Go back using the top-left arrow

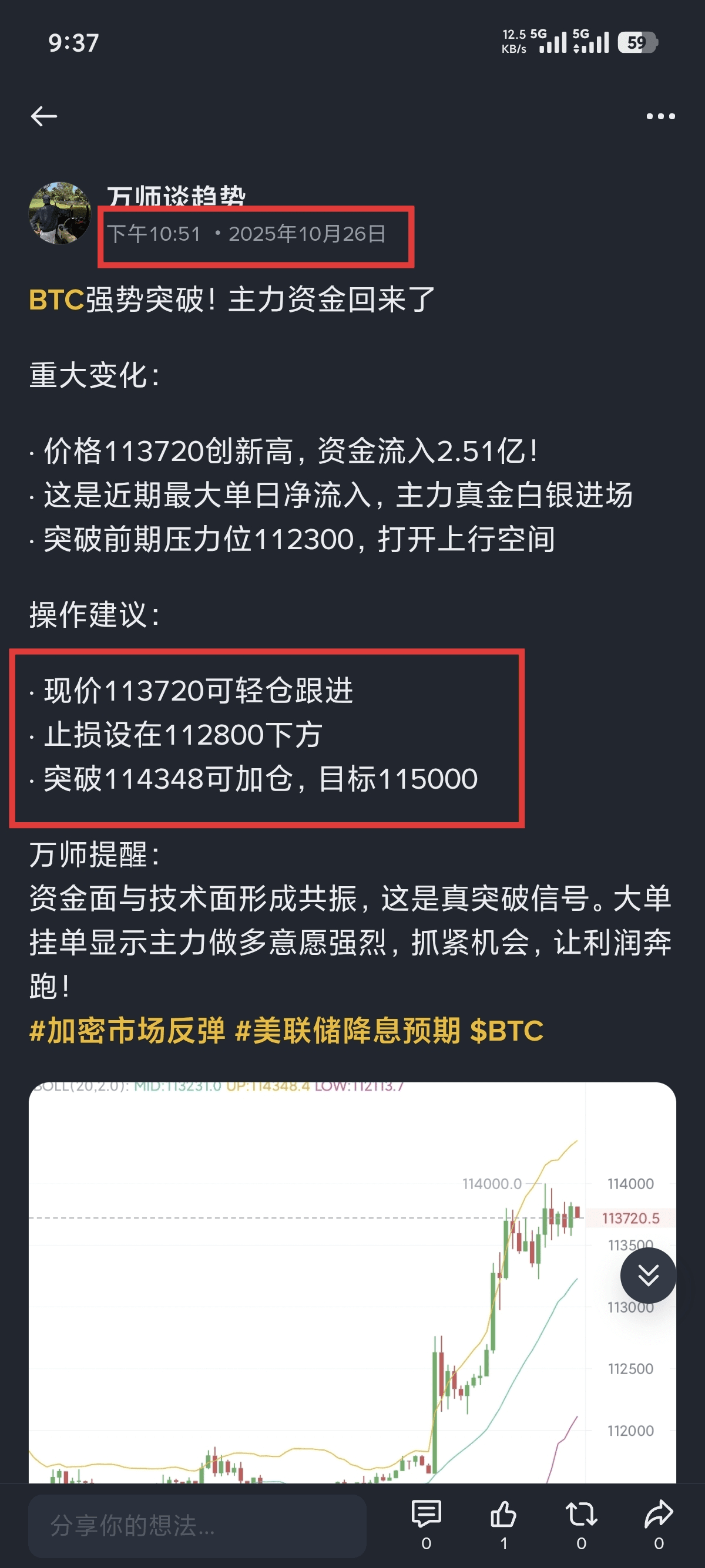coord(44,116)
